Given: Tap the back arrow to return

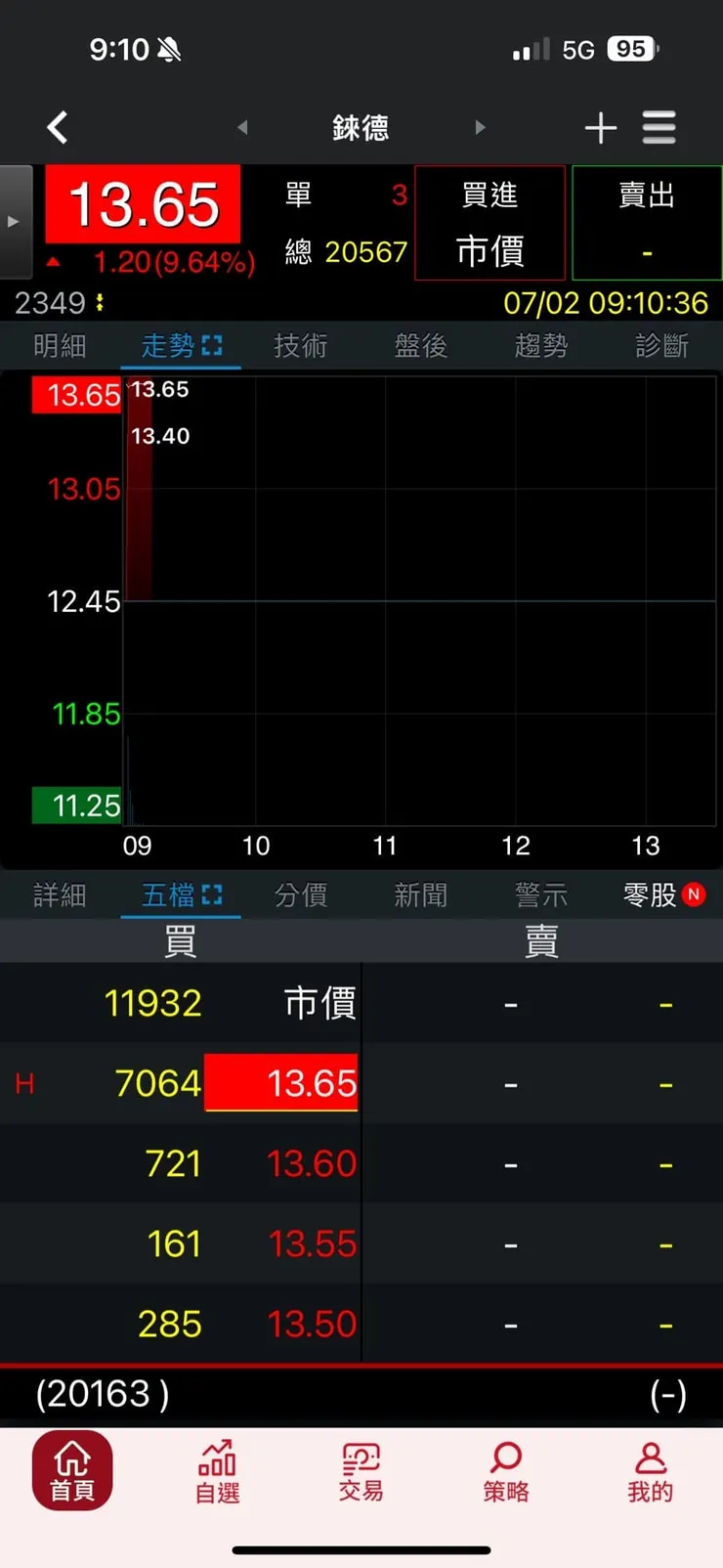Looking at the screenshot, I should point(57,127).
